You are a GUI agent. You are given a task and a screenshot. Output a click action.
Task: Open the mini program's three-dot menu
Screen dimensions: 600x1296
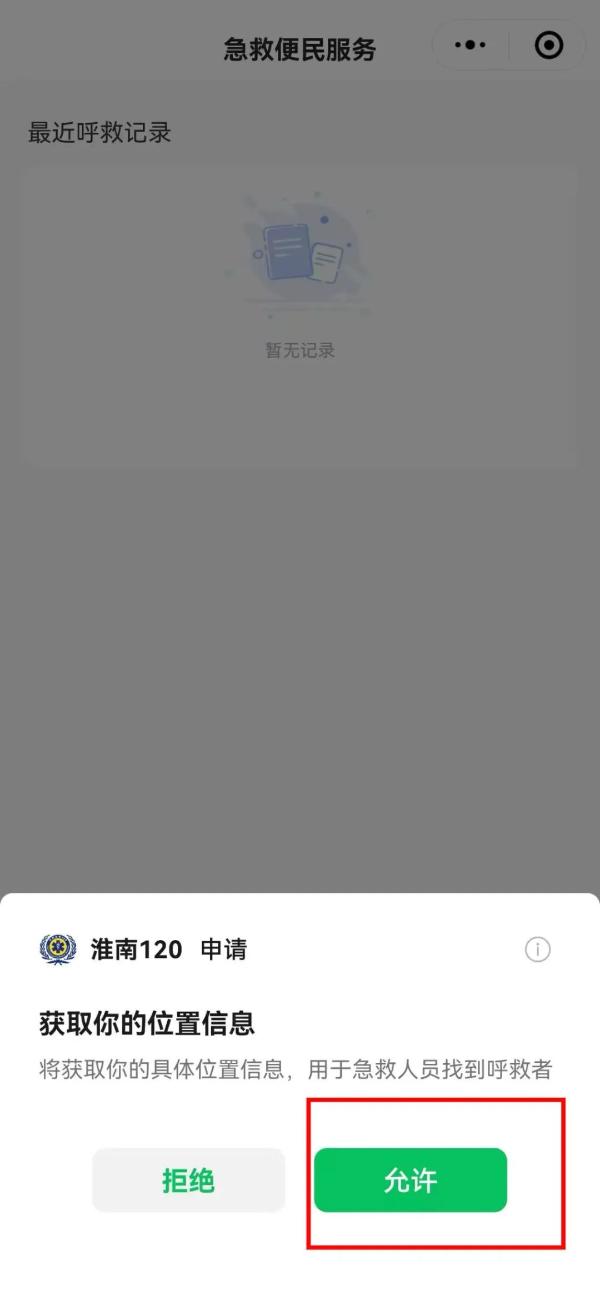(x=469, y=45)
